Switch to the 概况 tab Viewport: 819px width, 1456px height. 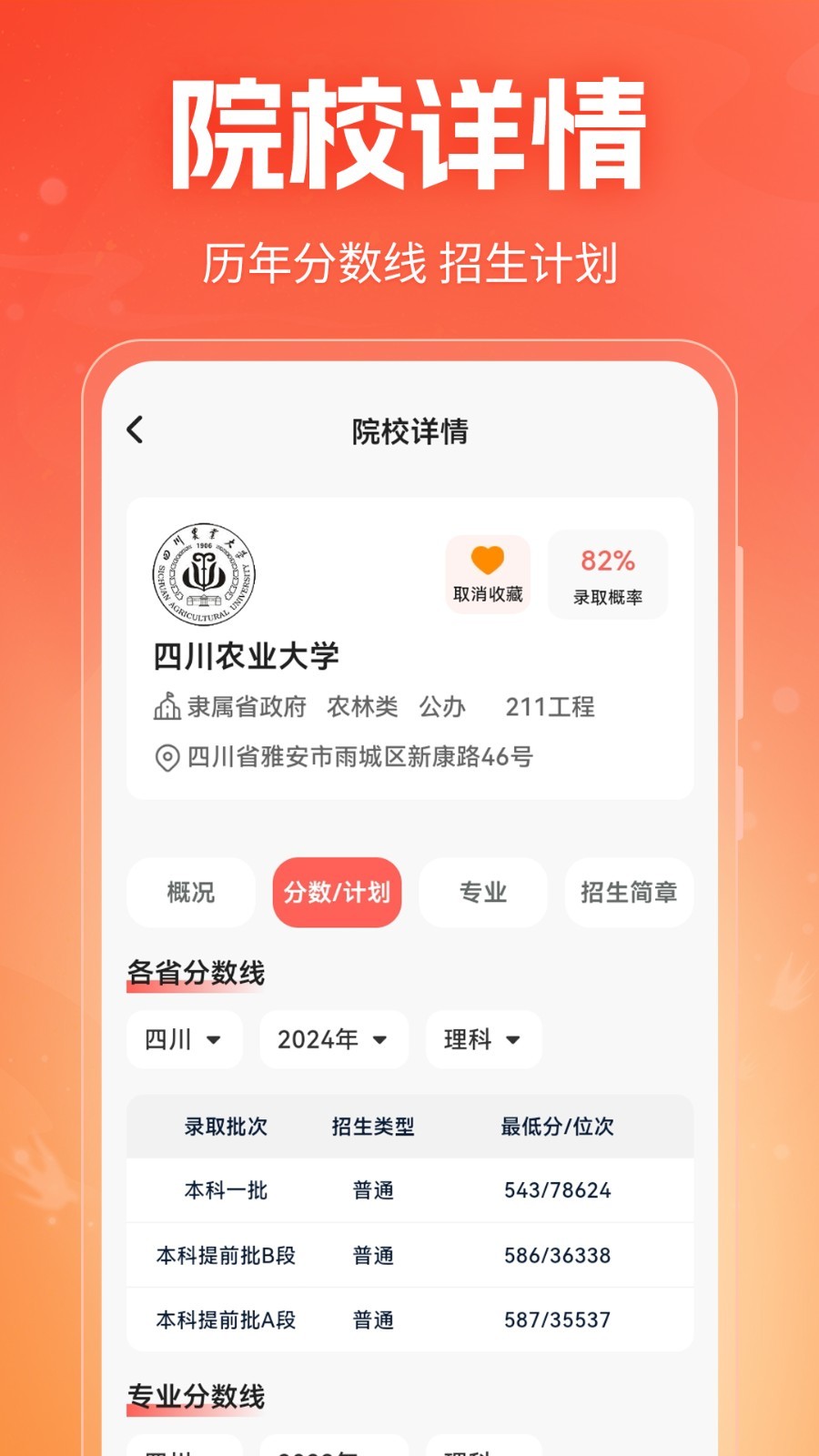[190, 893]
